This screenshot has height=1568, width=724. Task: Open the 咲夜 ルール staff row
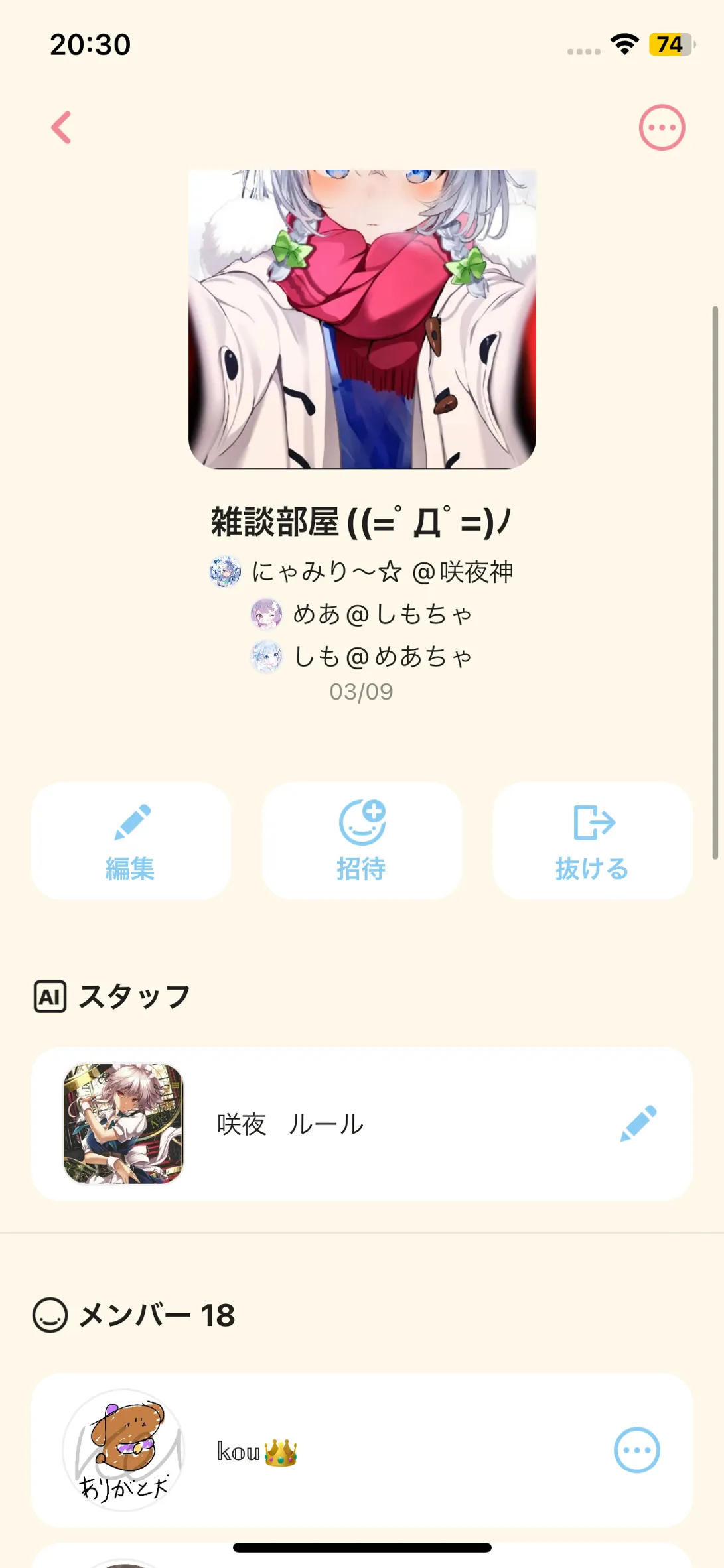(362, 1124)
